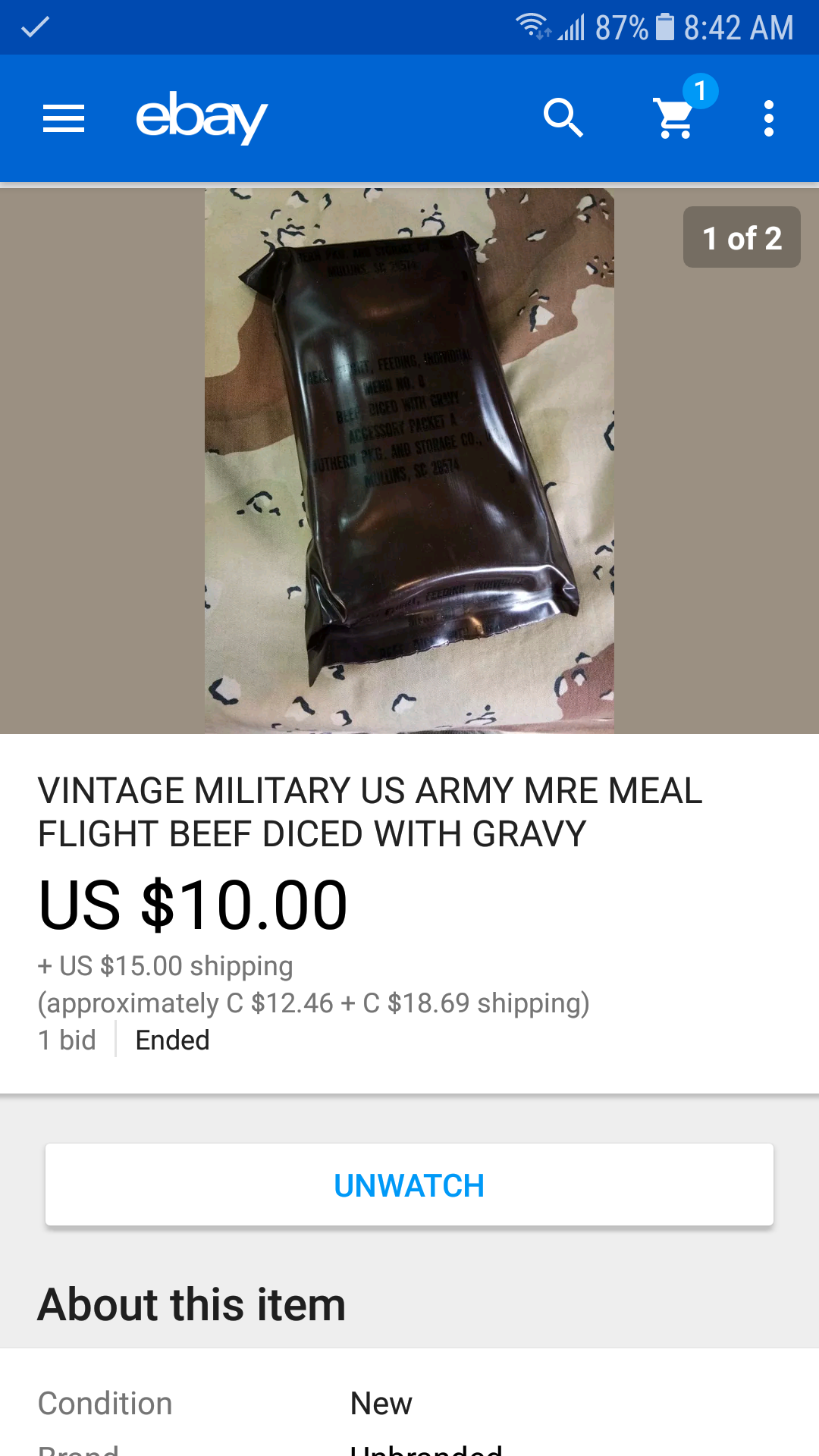Tap the UNWATCH button
The width and height of the screenshot is (819, 1456).
click(409, 1185)
